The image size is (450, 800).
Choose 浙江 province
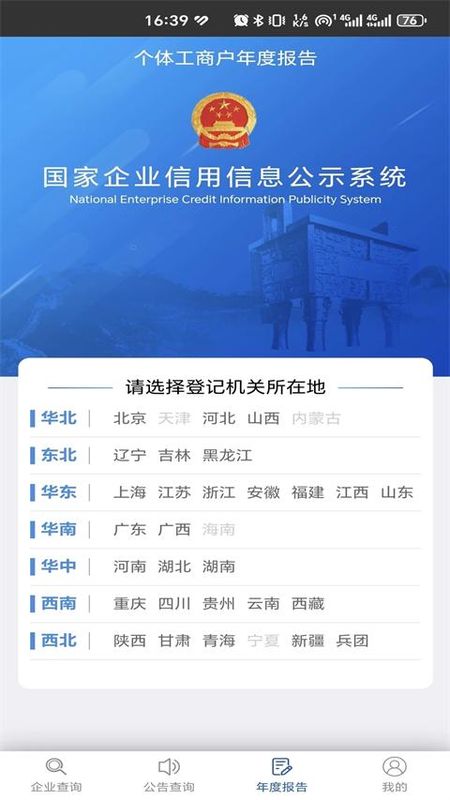tap(219, 492)
